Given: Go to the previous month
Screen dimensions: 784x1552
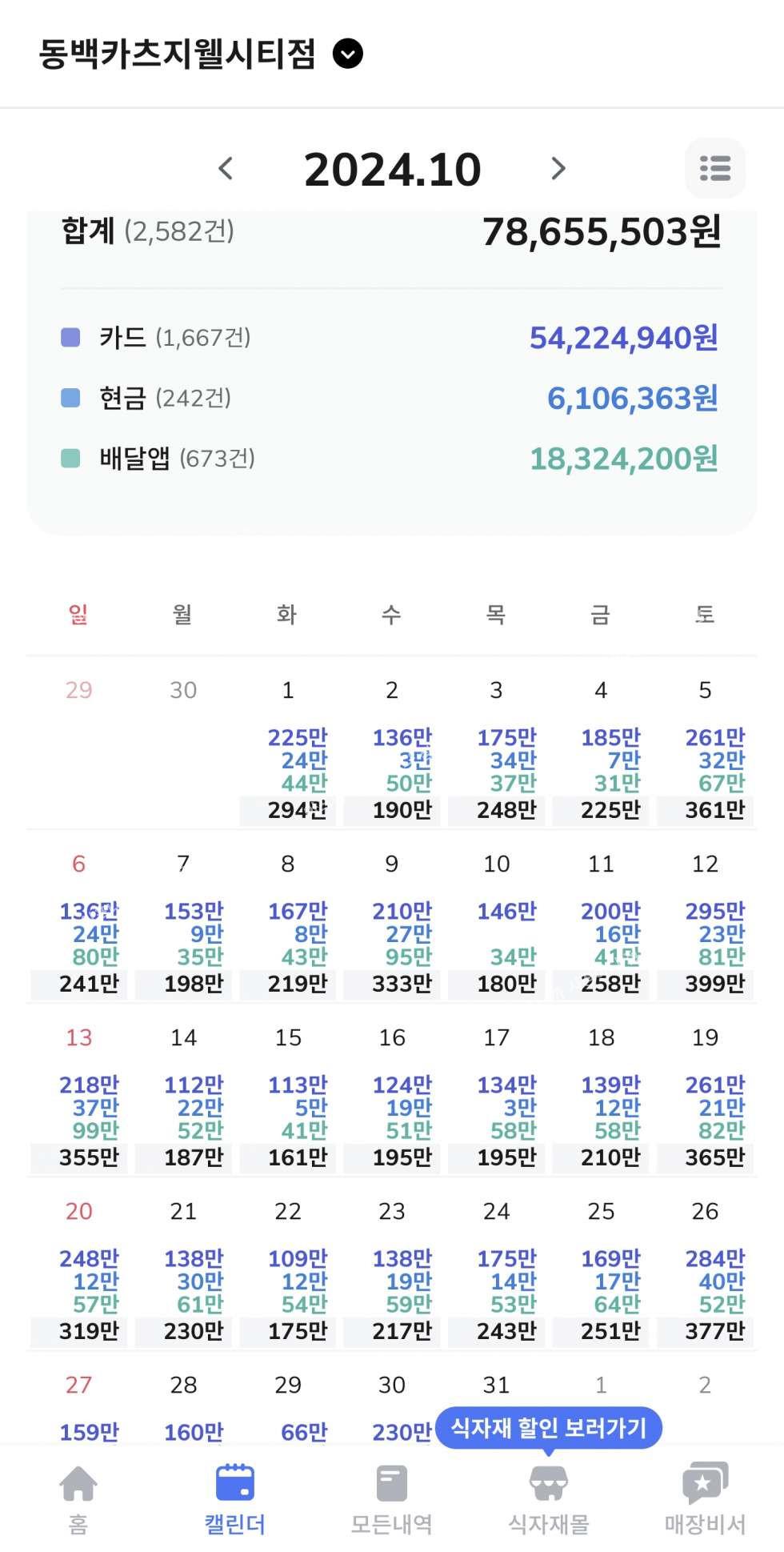Looking at the screenshot, I should pos(226,169).
